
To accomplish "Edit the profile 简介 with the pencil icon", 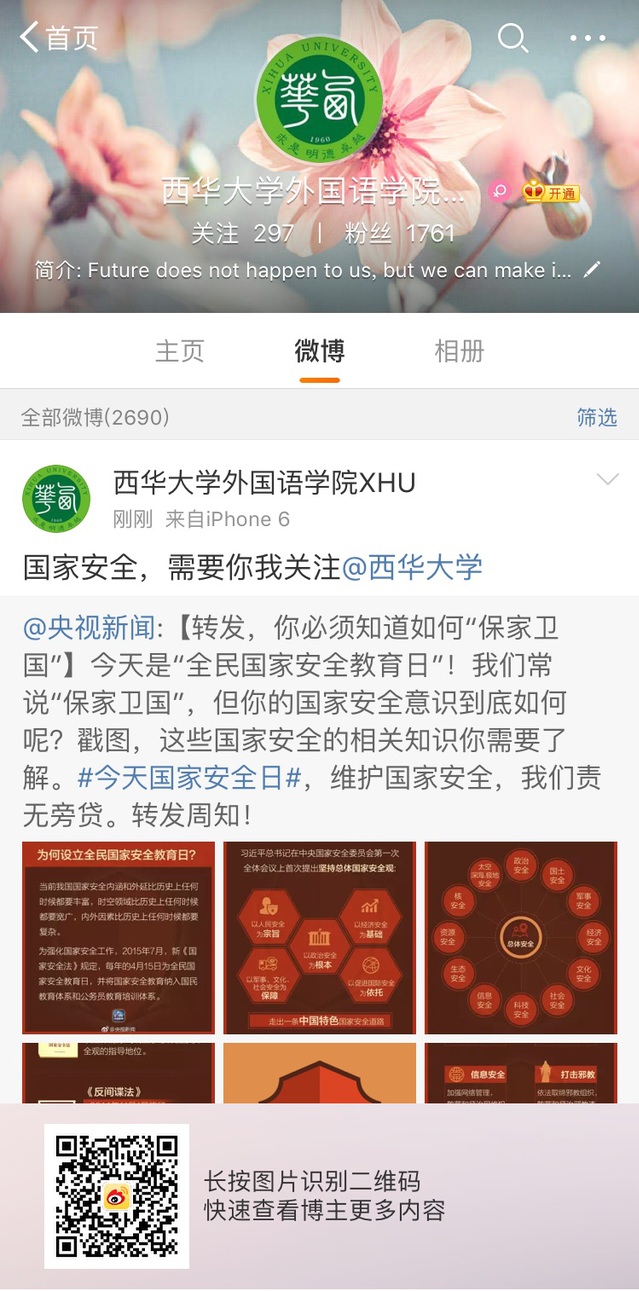I will (592, 270).
